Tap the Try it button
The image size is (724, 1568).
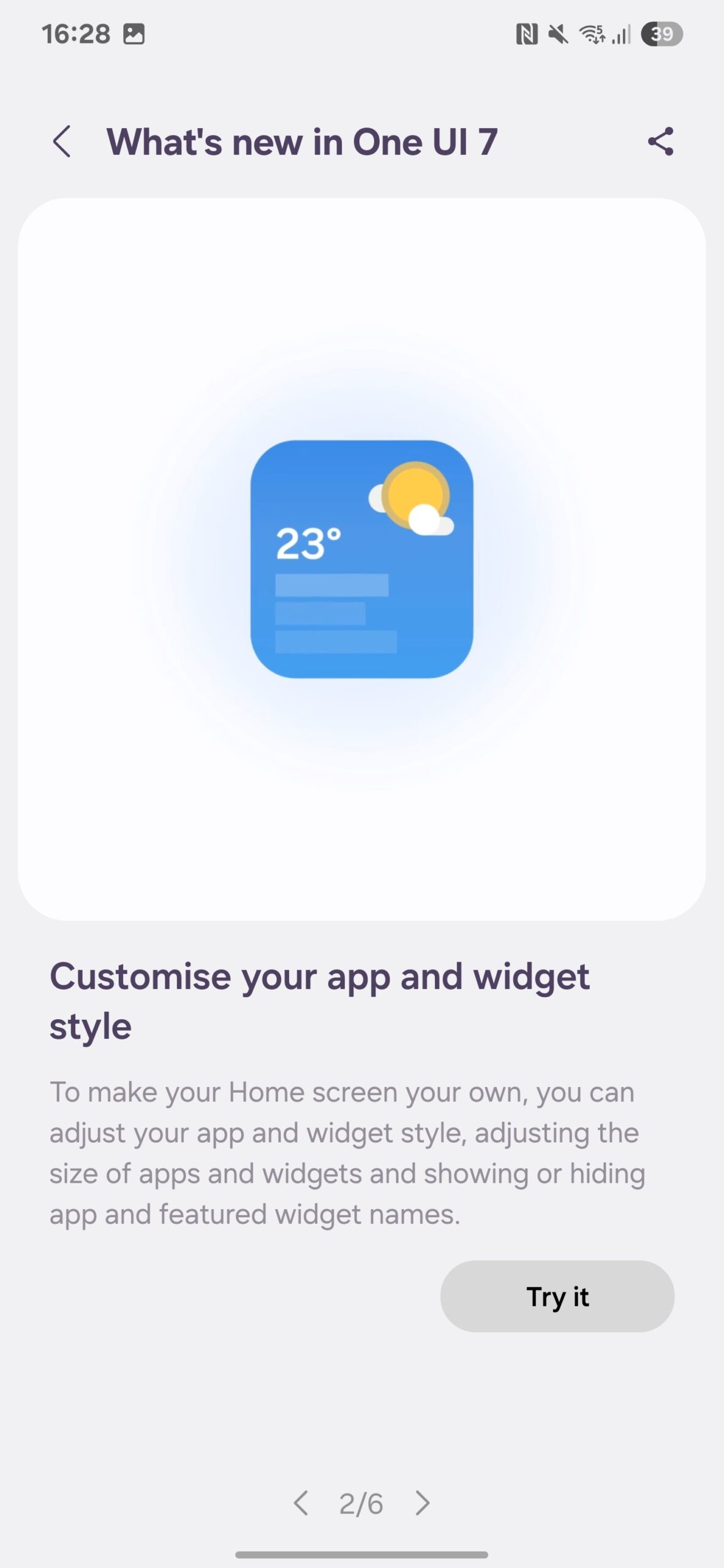tap(557, 1296)
